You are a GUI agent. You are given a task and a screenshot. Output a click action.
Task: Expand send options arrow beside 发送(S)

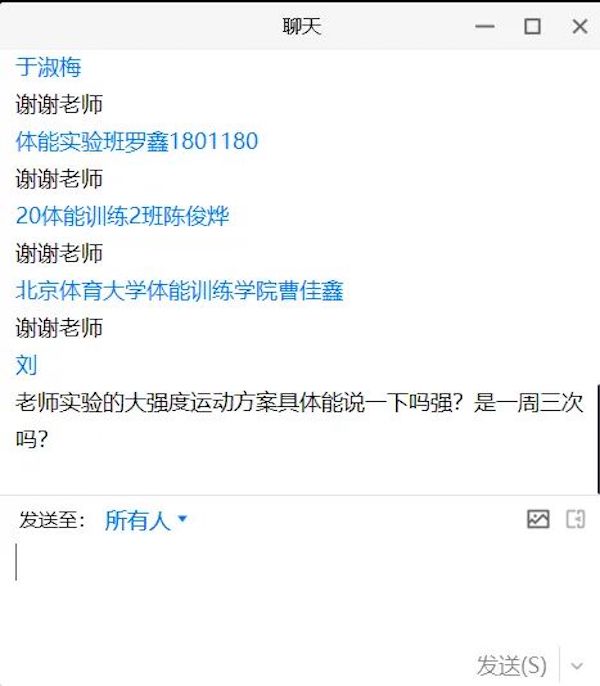coord(577,665)
